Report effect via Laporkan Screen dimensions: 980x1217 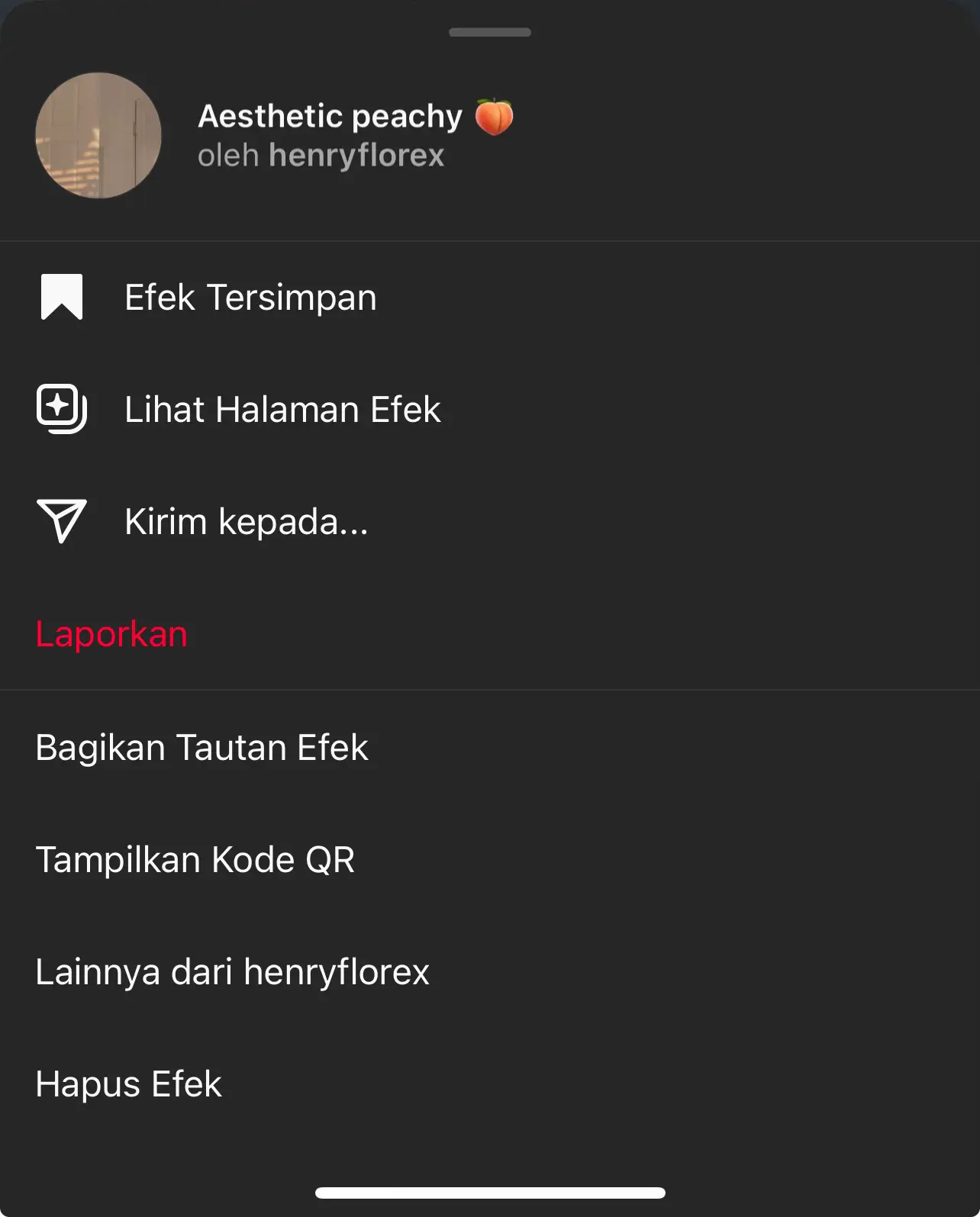point(111,634)
